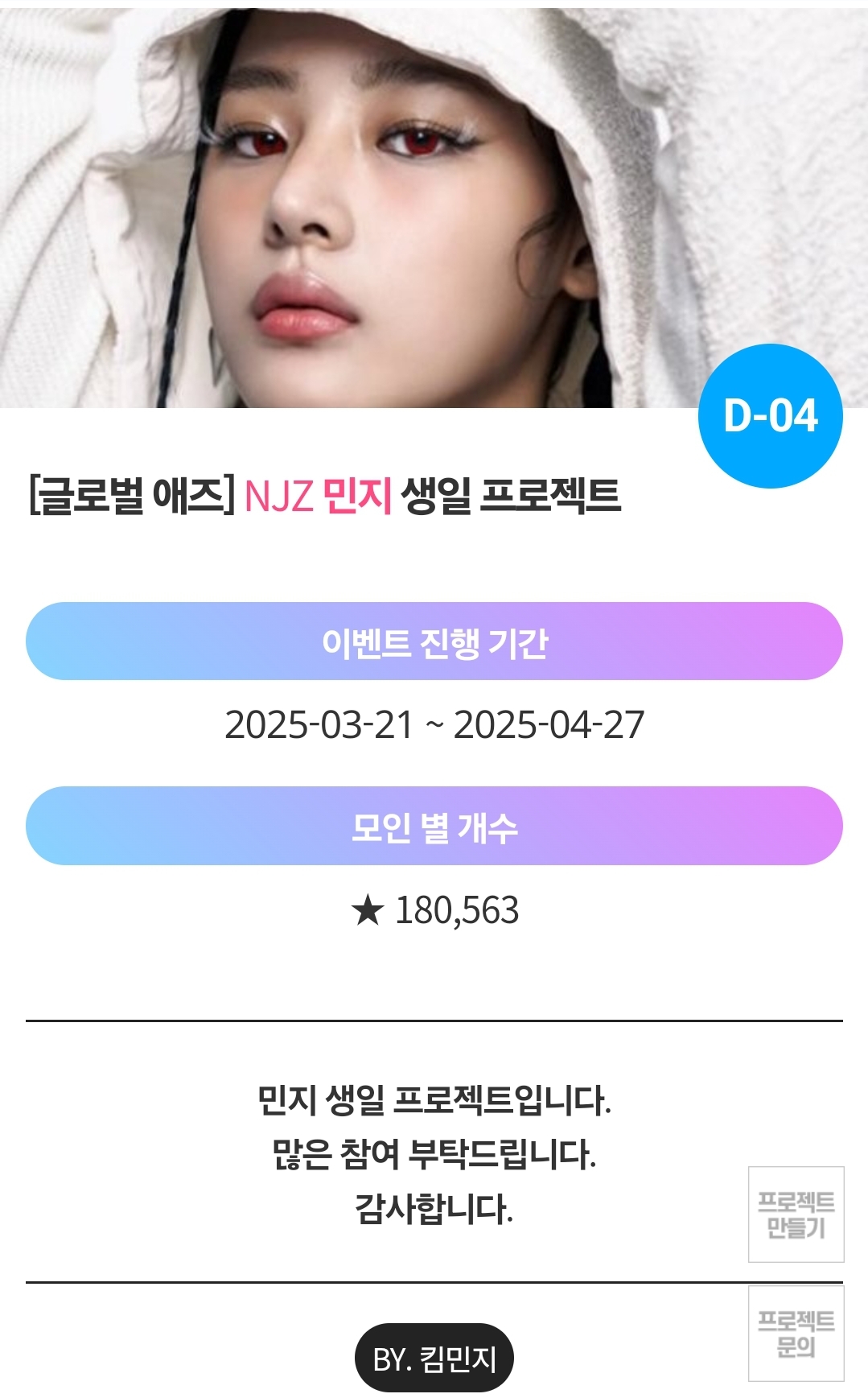Image resolution: width=868 pixels, height=1398 pixels.
Task: Open the 프로젝트 문의 inquiry button
Action: tap(796, 1333)
